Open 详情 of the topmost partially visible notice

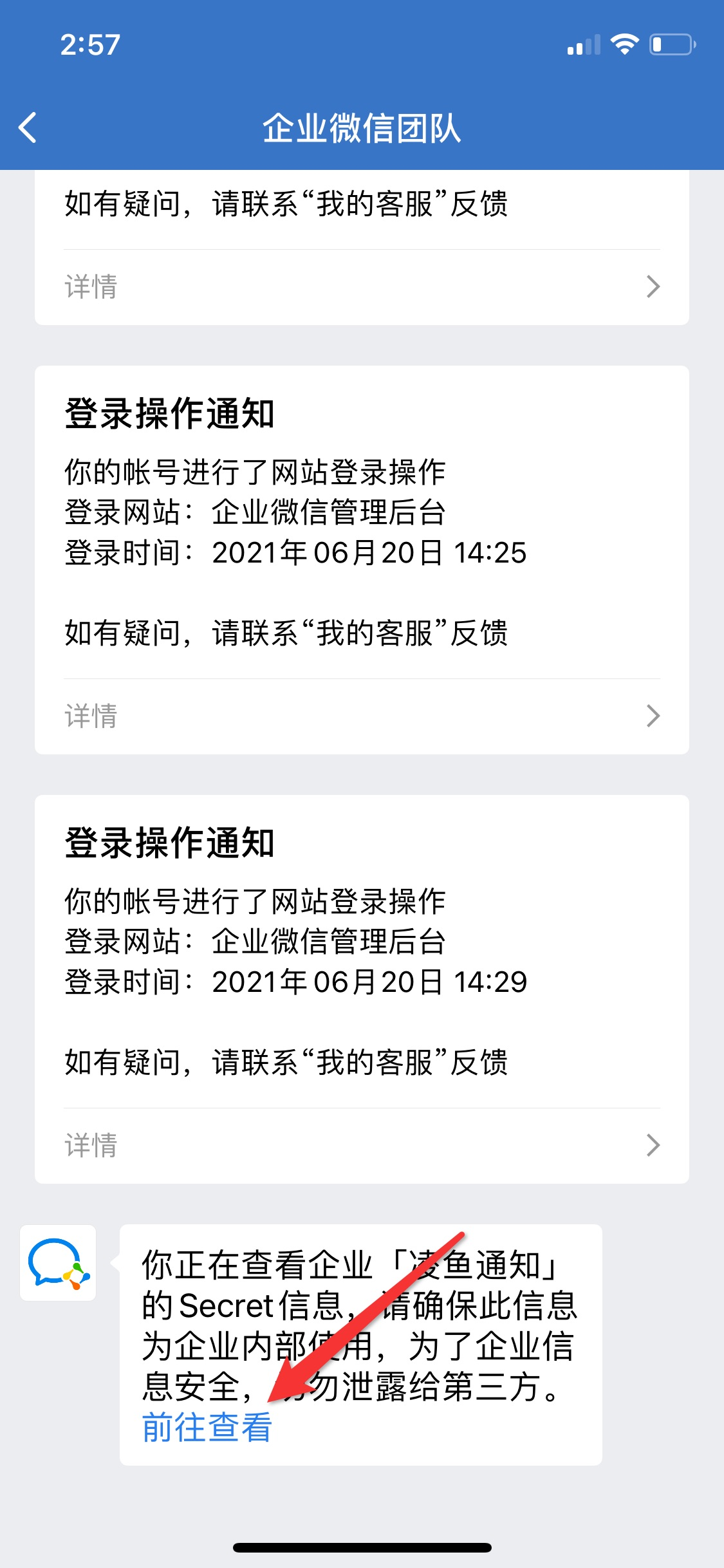coord(362,287)
